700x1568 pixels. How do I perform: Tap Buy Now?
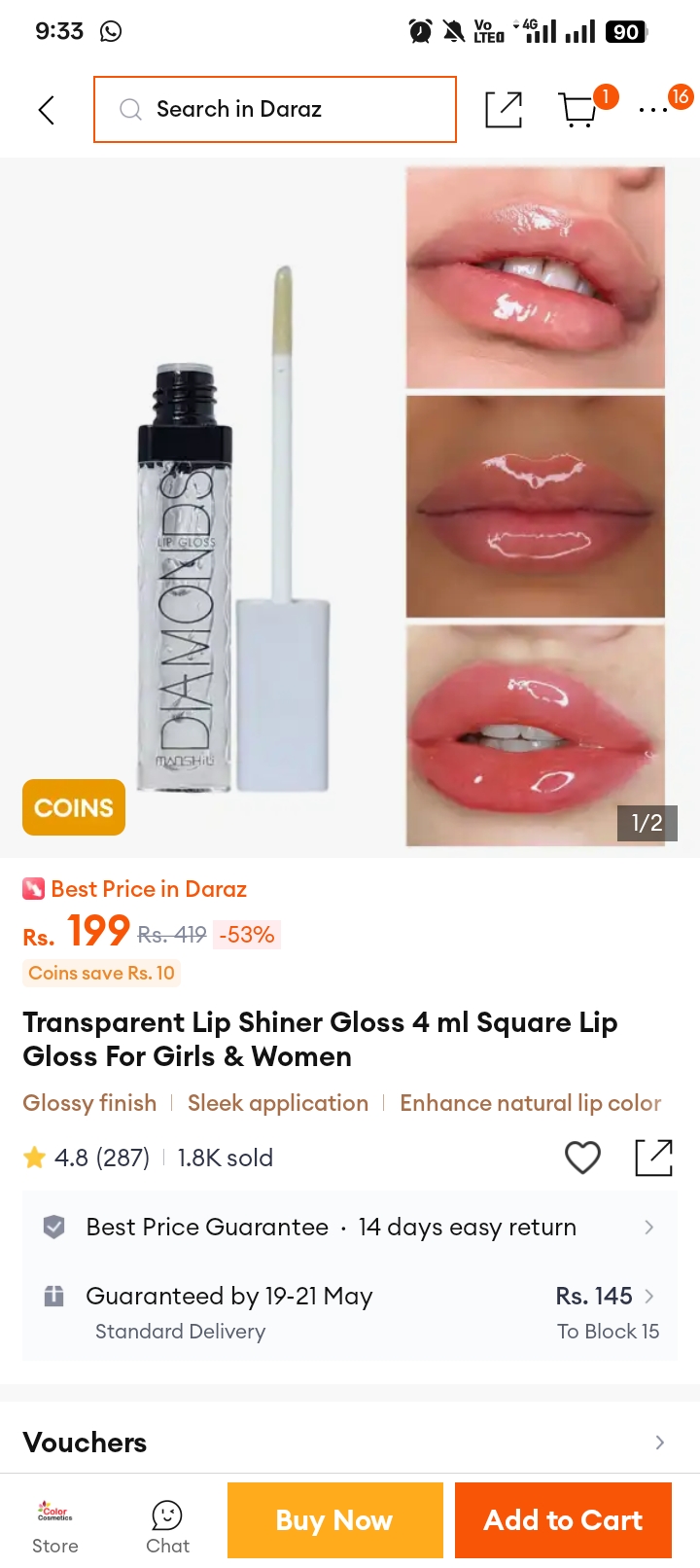[x=335, y=1519]
